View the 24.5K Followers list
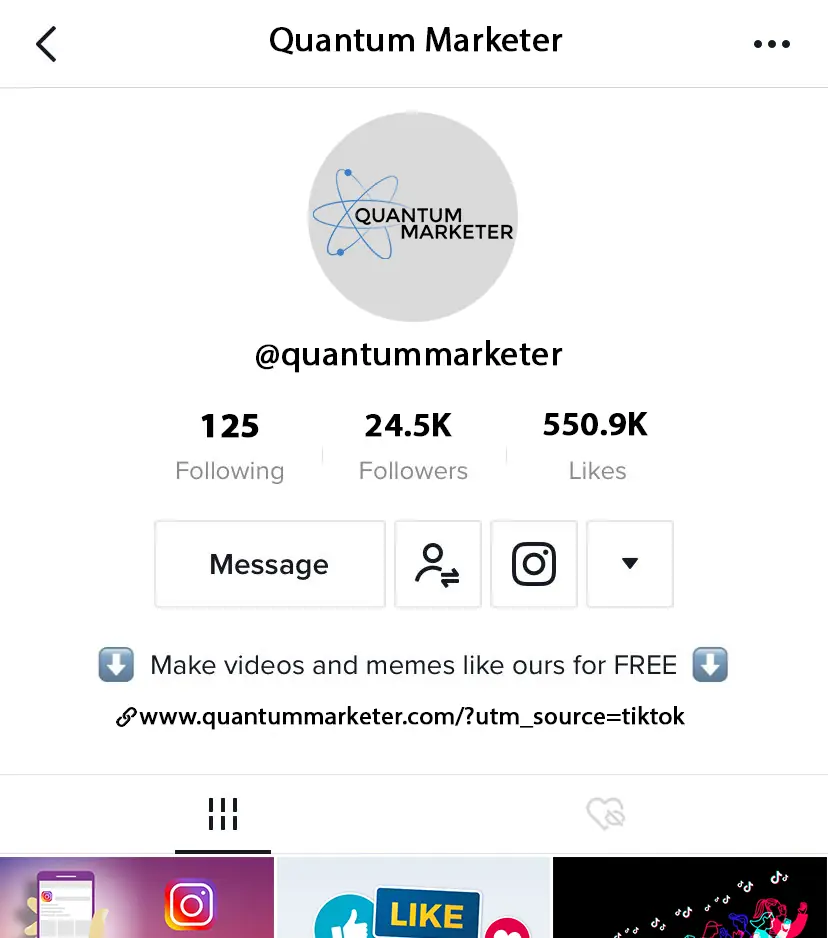This screenshot has width=828, height=938. coord(412,445)
